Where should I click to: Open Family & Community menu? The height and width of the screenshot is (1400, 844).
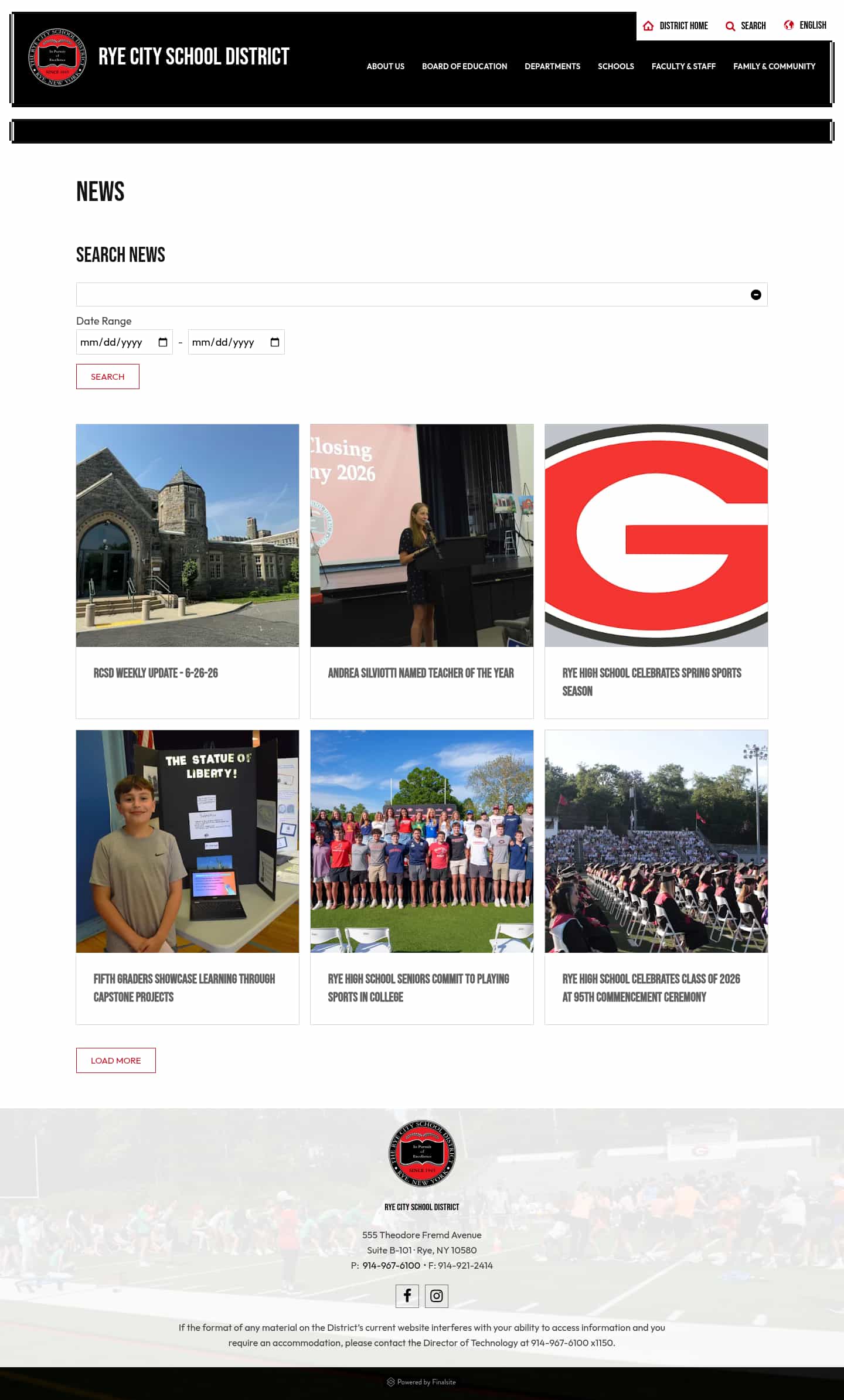774,66
